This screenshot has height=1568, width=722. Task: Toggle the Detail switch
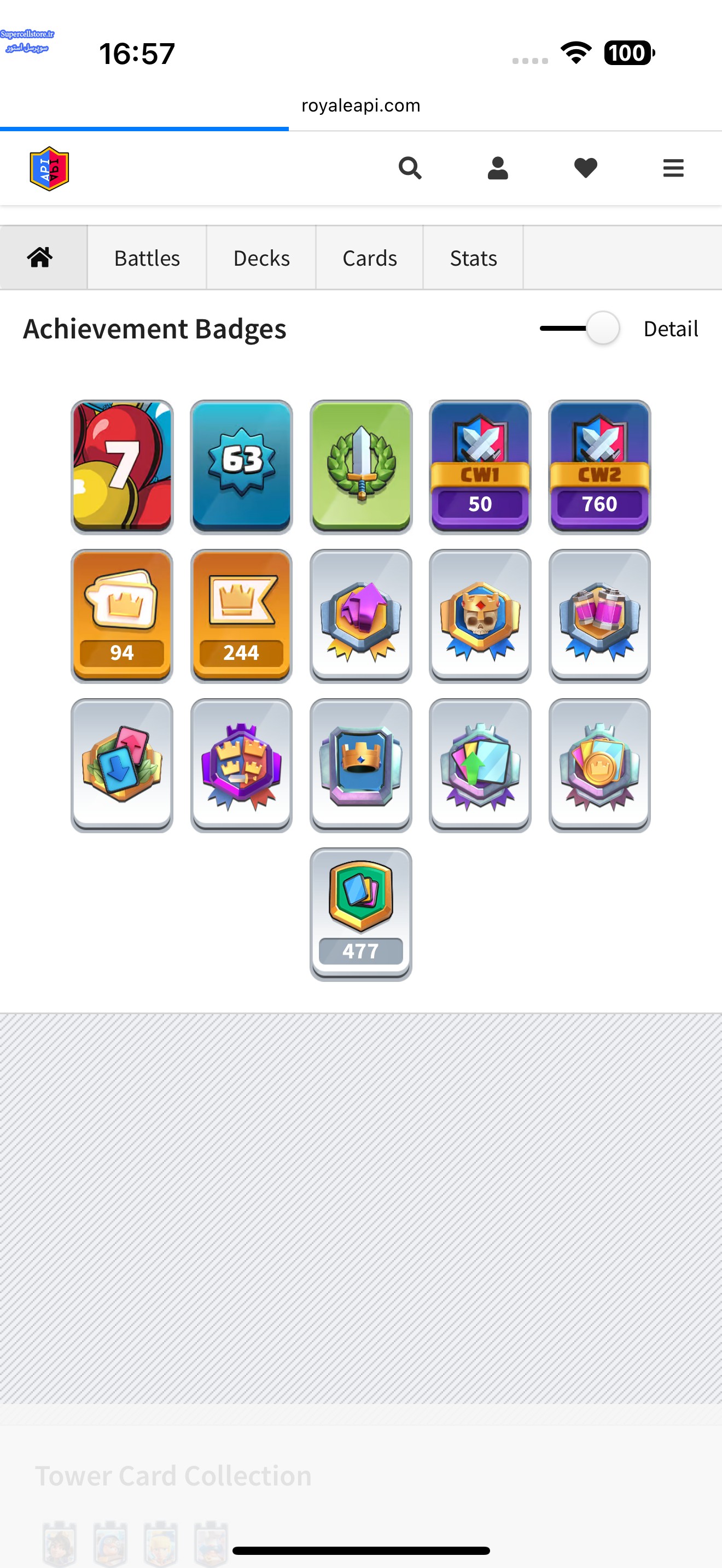[x=580, y=328]
